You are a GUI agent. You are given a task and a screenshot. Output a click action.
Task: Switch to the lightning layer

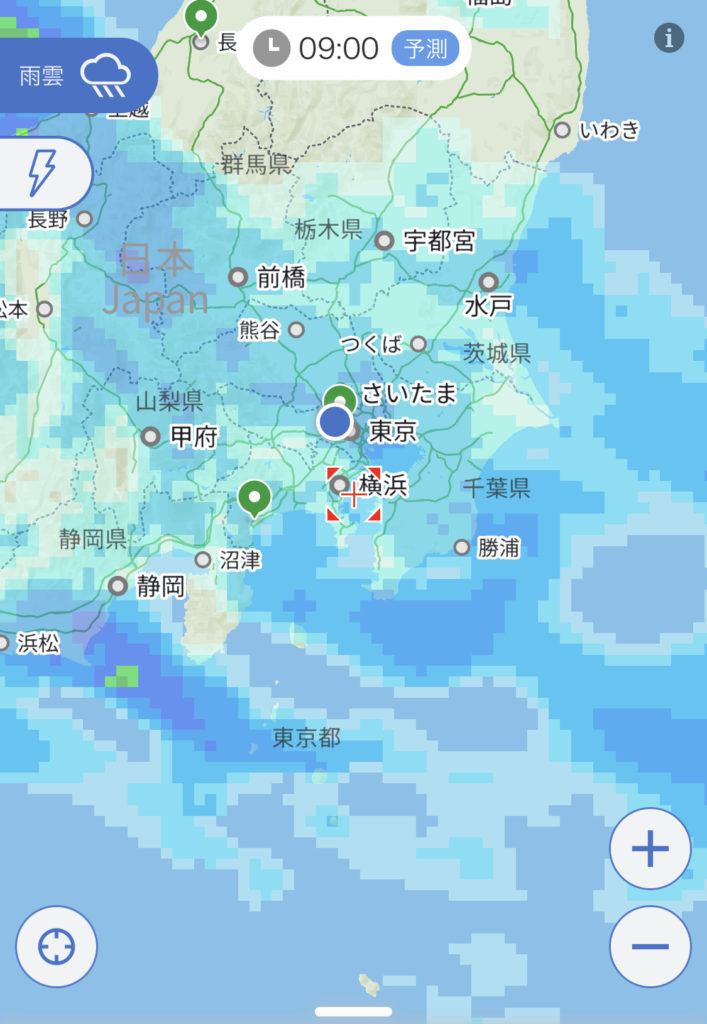pyautogui.click(x=42, y=174)
